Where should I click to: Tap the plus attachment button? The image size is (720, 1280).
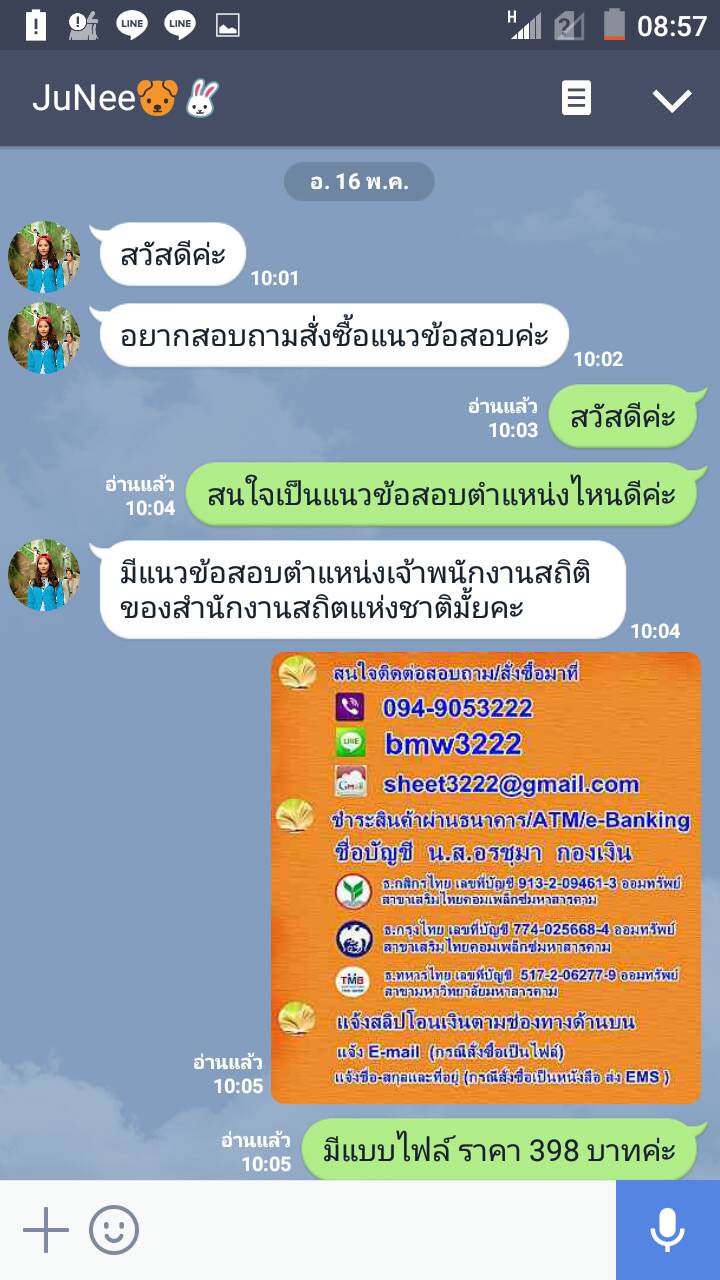(x=46, y=1230)
